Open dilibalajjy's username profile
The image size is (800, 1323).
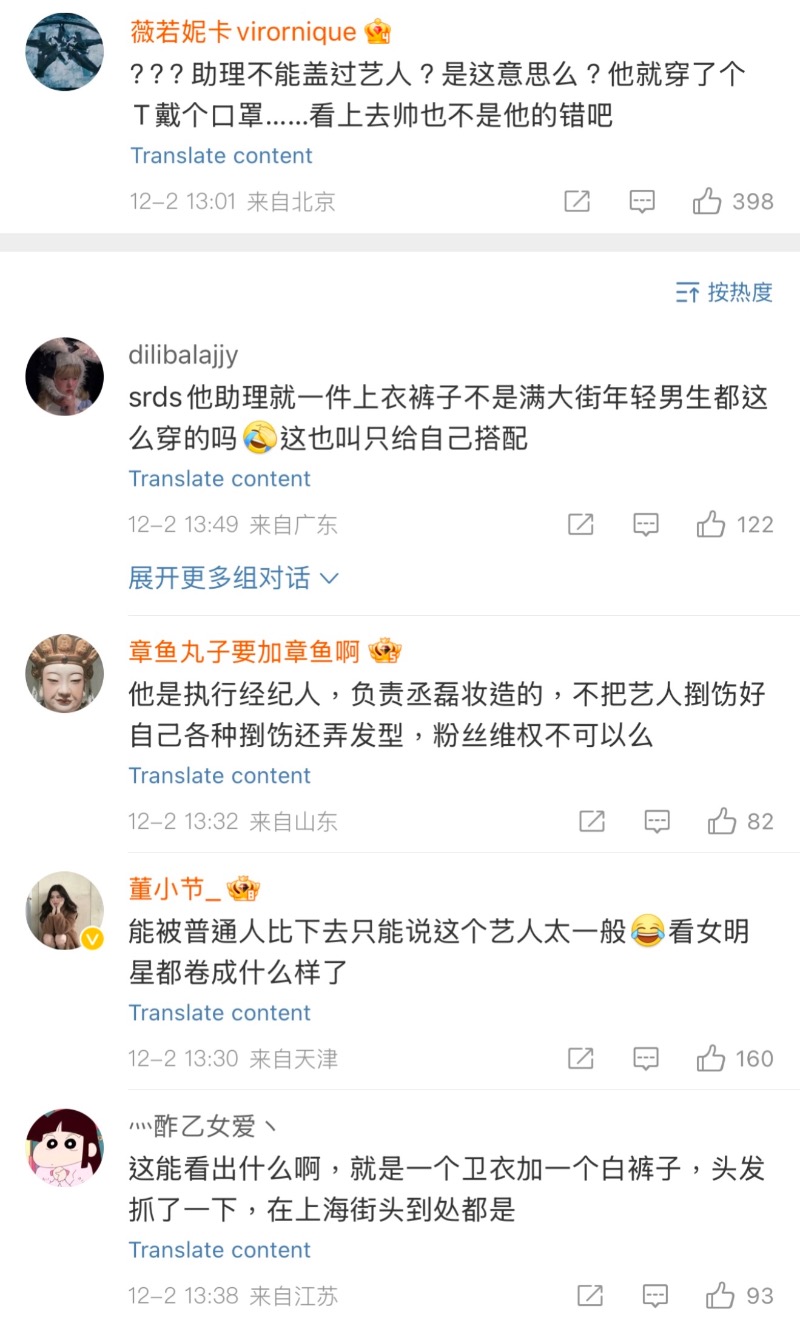tap(183, 355)
